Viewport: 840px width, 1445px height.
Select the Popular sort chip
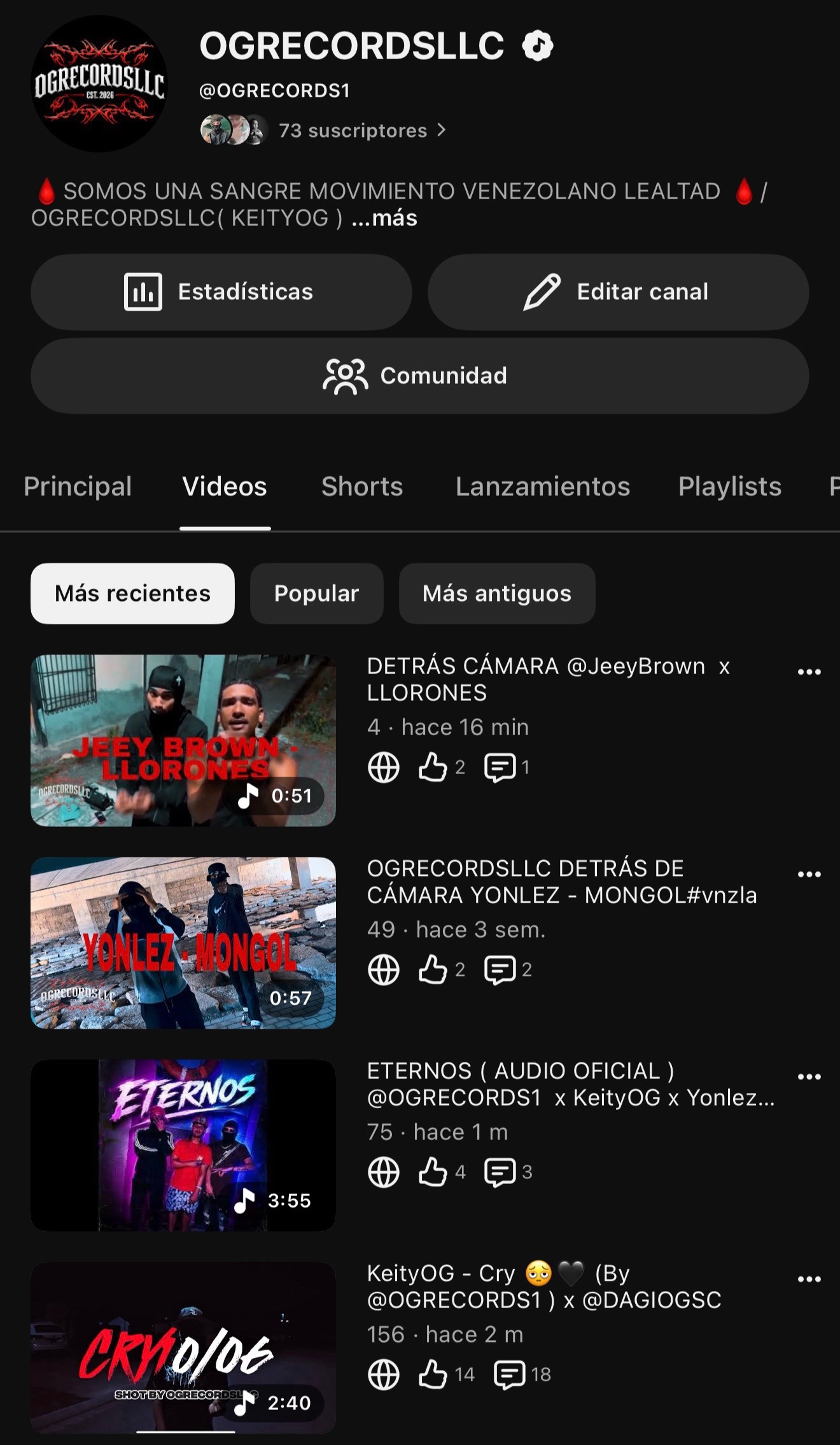tap(316, 593)
